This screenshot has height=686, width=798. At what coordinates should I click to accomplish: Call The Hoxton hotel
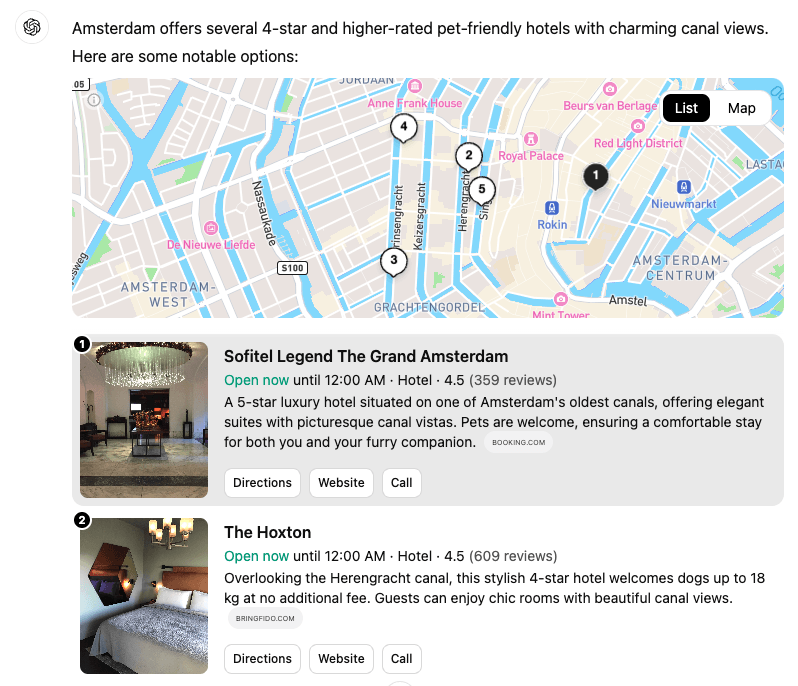(401, 658)
